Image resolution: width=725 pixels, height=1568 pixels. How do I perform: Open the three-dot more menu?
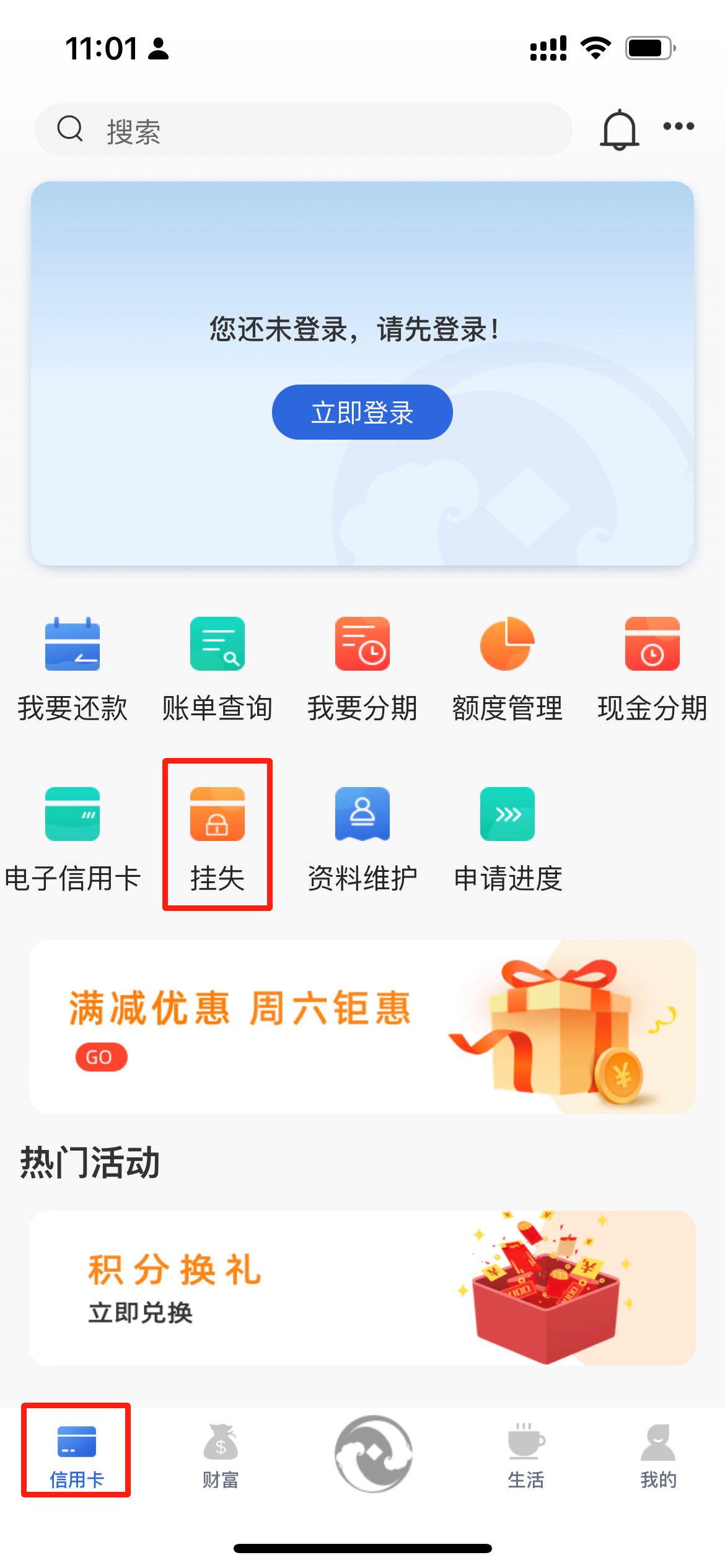coord(679,126)
